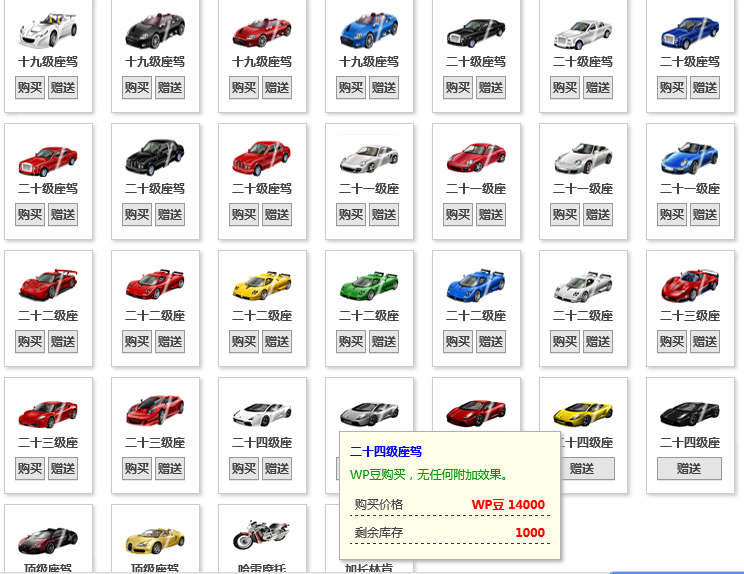744x574 pixels.
Task: Open the 加长林肯 item card
Action: (369, 567)
